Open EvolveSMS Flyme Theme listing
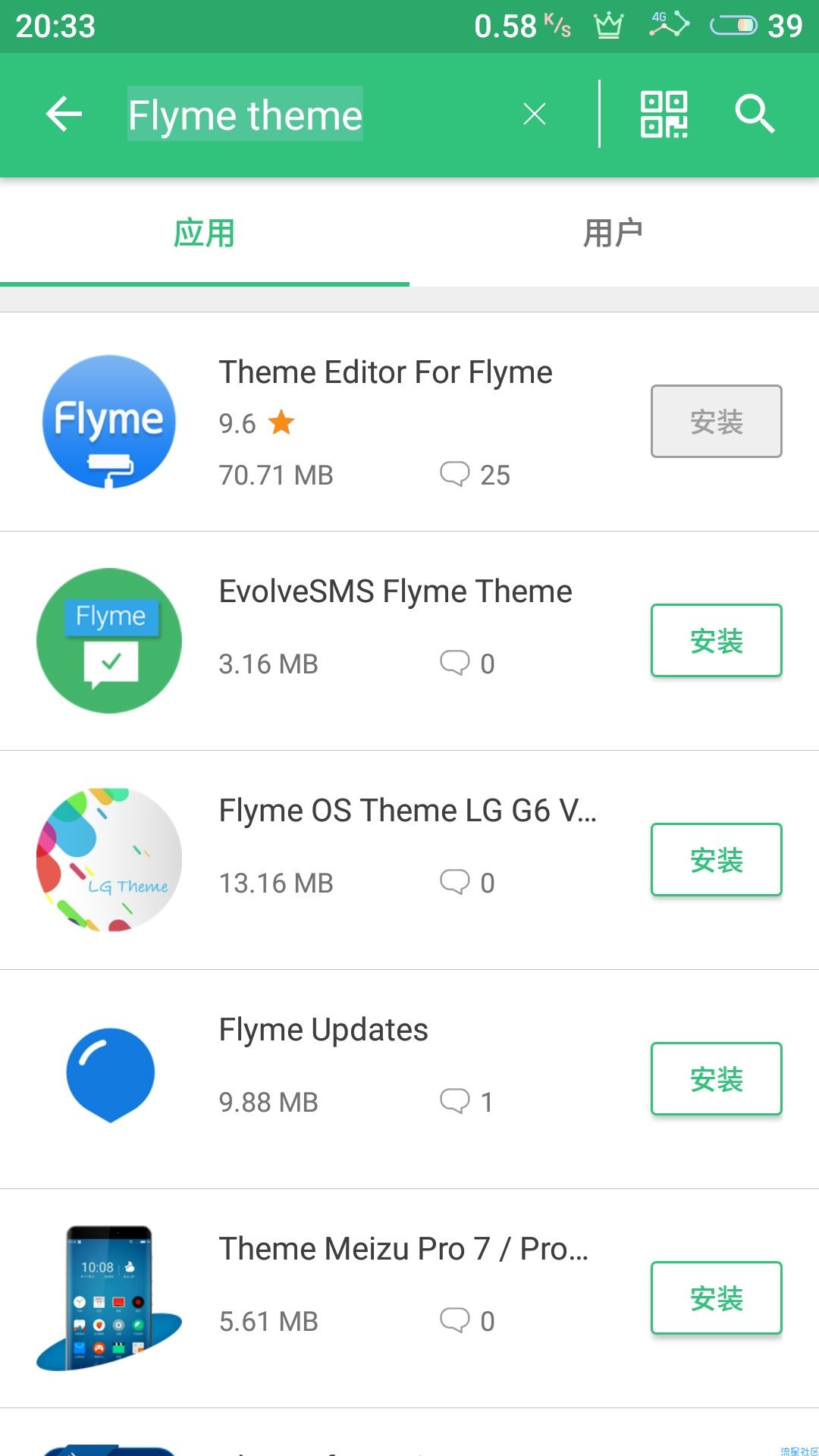Image resolution: width=819 pixels, height=1456 pixels. coord(394,591)
